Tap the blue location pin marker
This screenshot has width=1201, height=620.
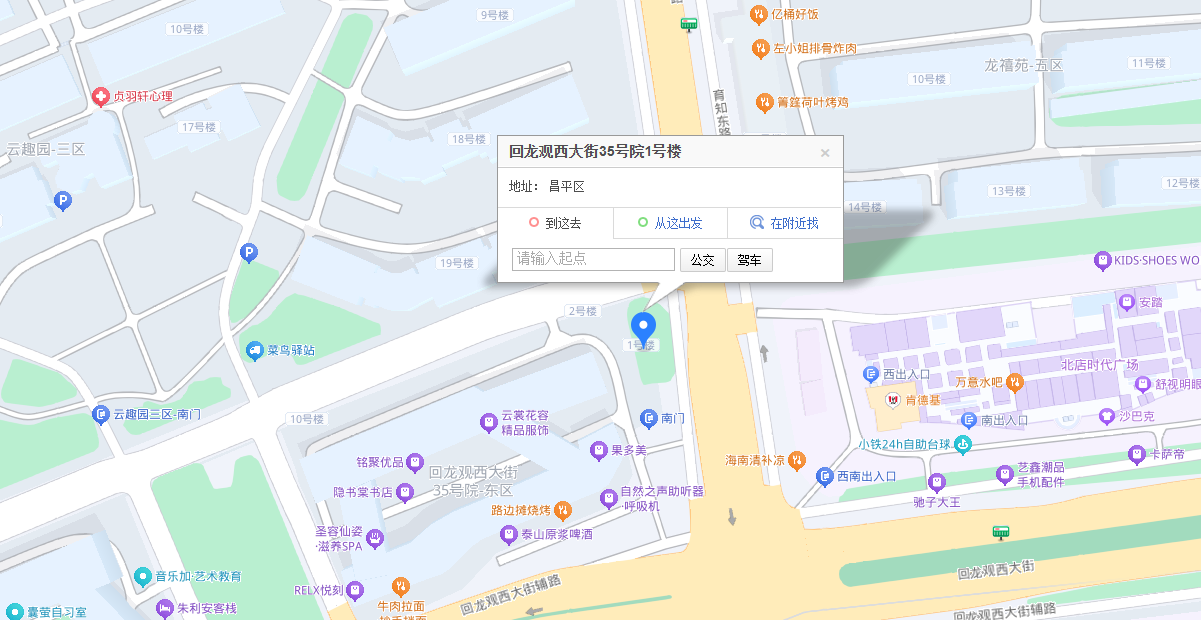(x=643, y=327)
